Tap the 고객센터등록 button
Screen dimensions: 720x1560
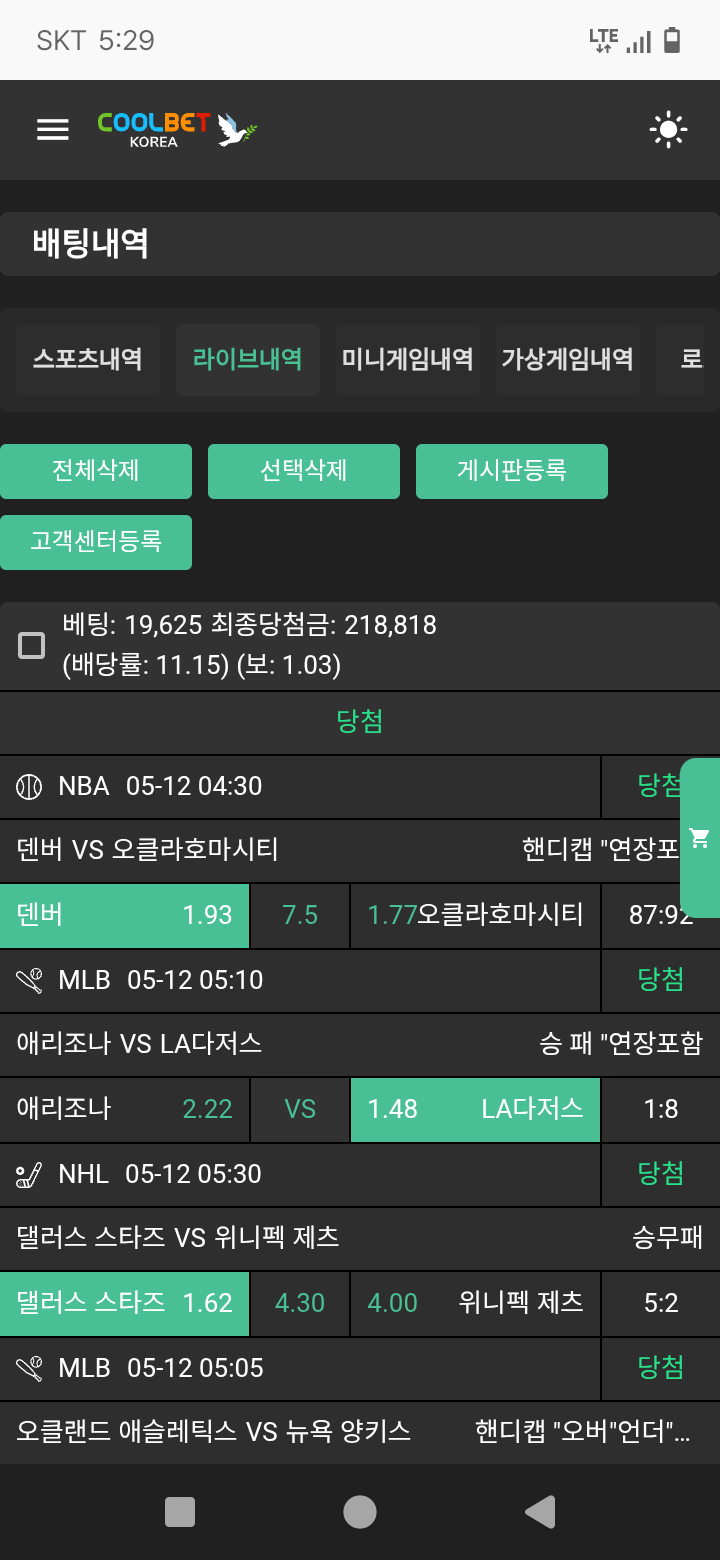point(96,543)
